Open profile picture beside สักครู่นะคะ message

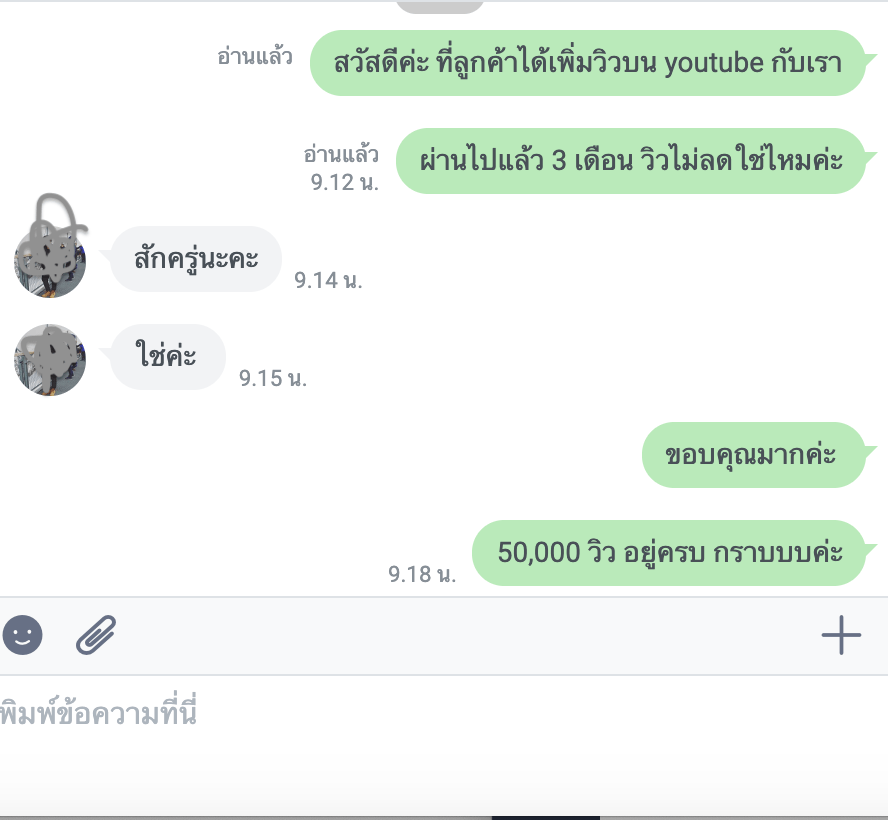coord(50,258)
